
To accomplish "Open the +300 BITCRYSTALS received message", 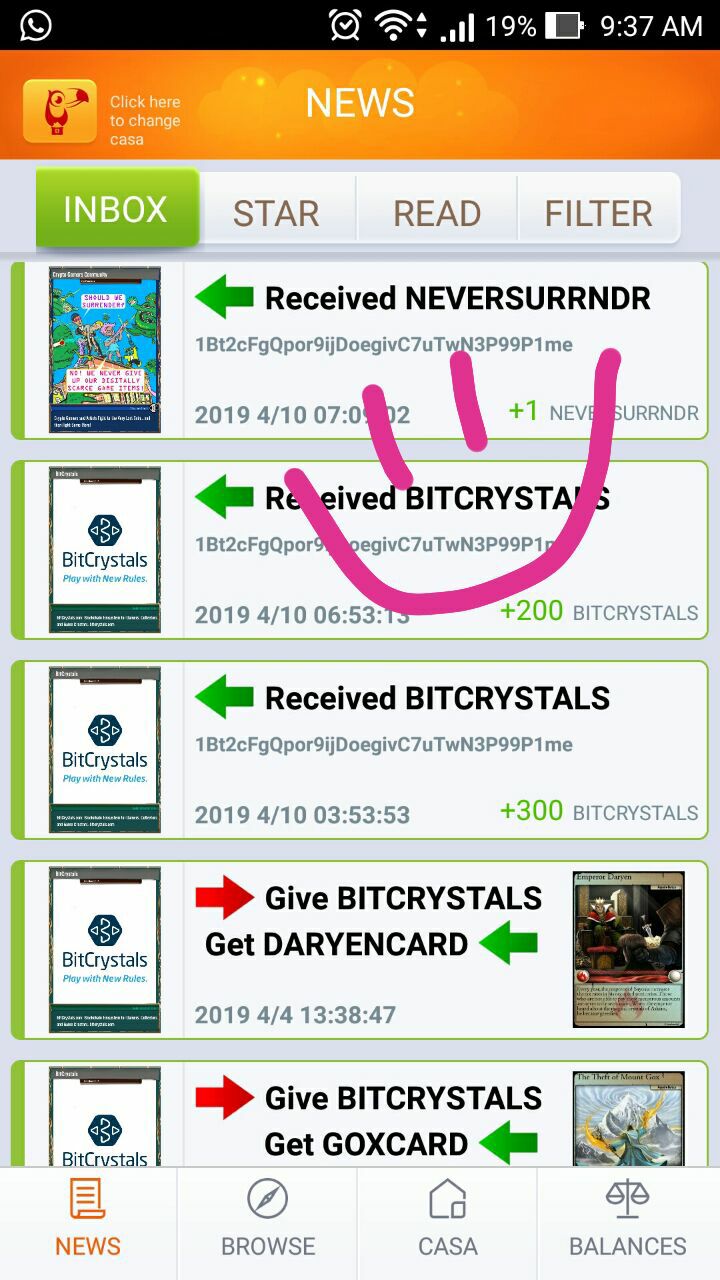I will point(359,750).
